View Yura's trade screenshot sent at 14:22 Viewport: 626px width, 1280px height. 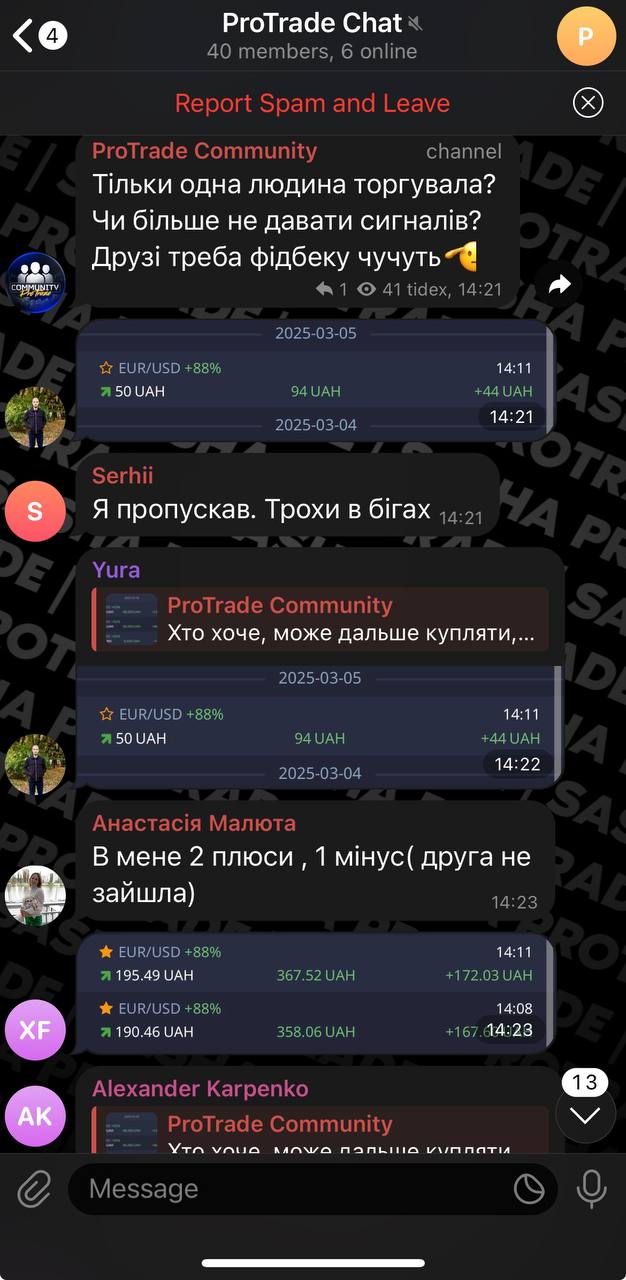[318, 726]
